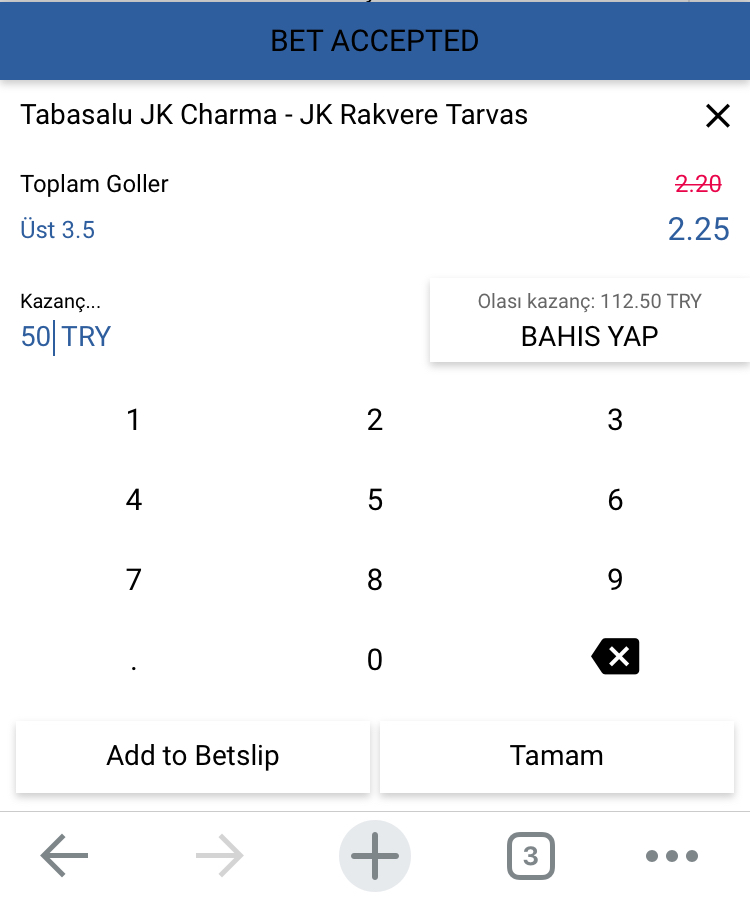Enter digit 3 on the keypad
Image resolution: width=750 pixels, height=900 pixels.
615,420
